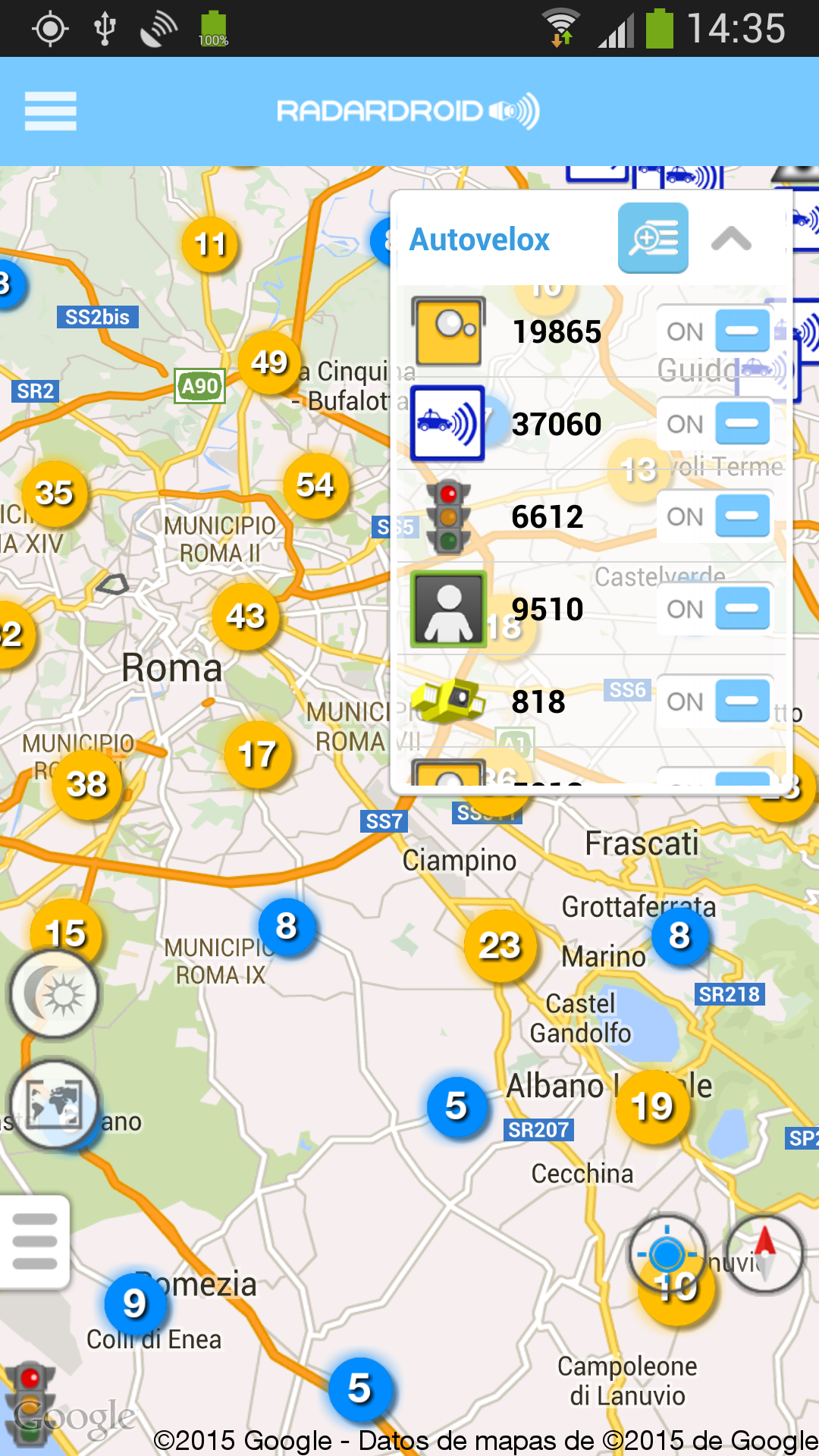Screen dimensions: 819x1456
Task: Open the cluster marker 35 on the map
Action: point(55,494)
